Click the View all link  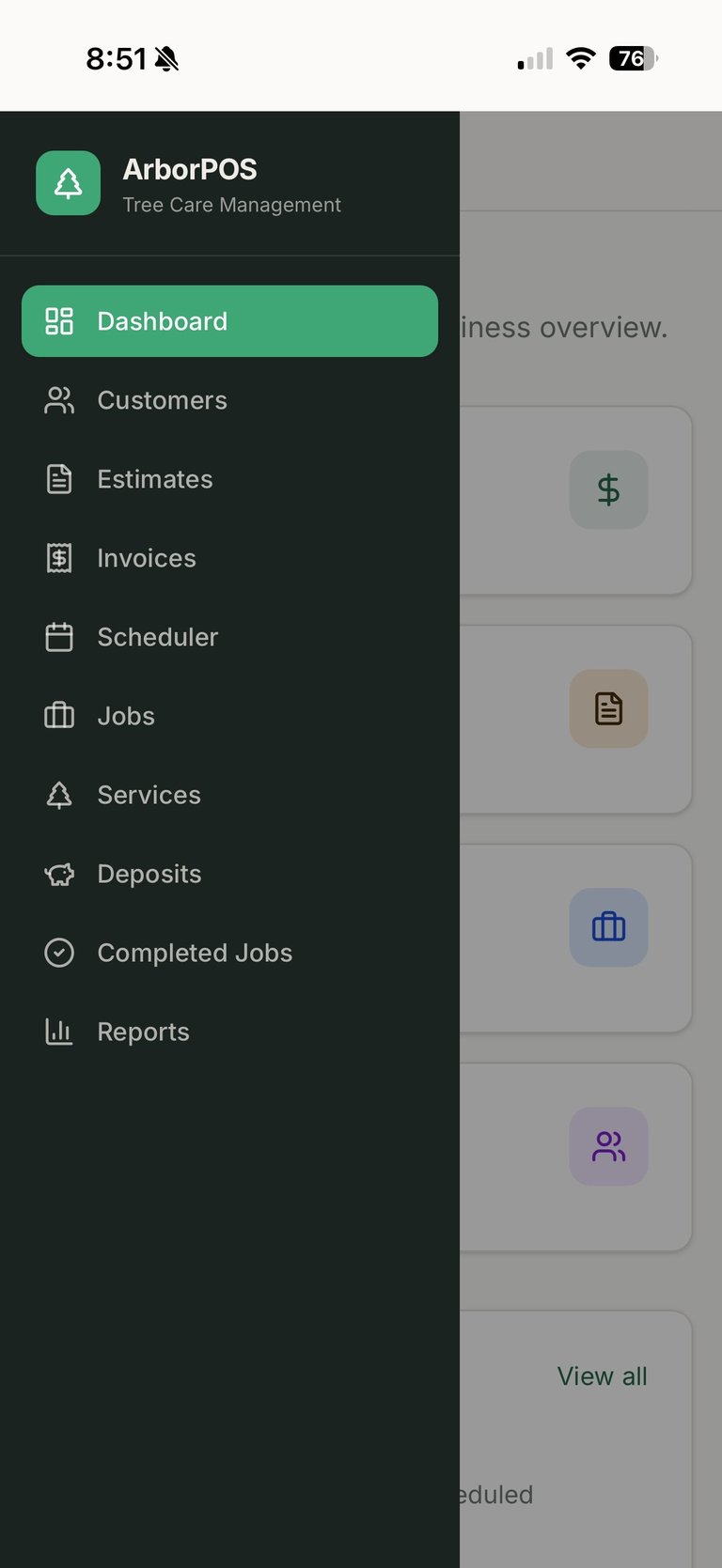click(x=602, y=1375)
